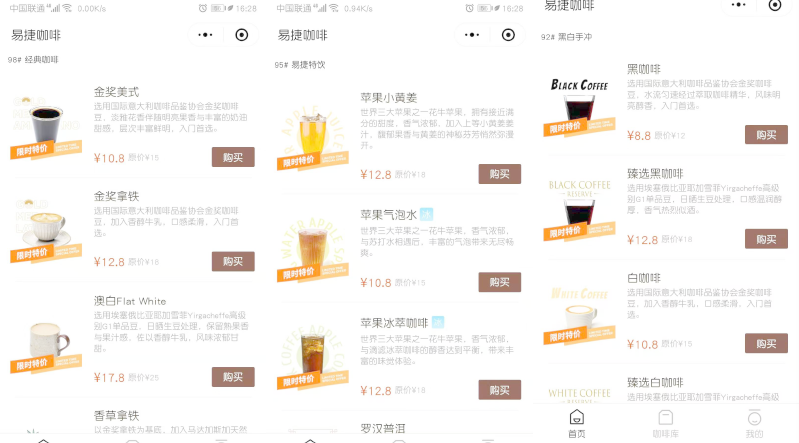Purchase 苹果冰萃咖啡
The width and height of the screenshot is (799, 443).
click(x=499, y=390)
